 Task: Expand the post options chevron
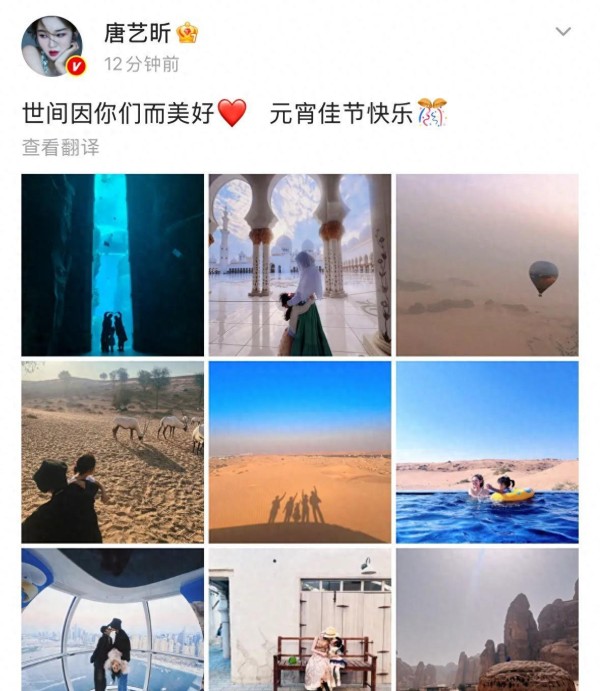(x=563, y=32)
